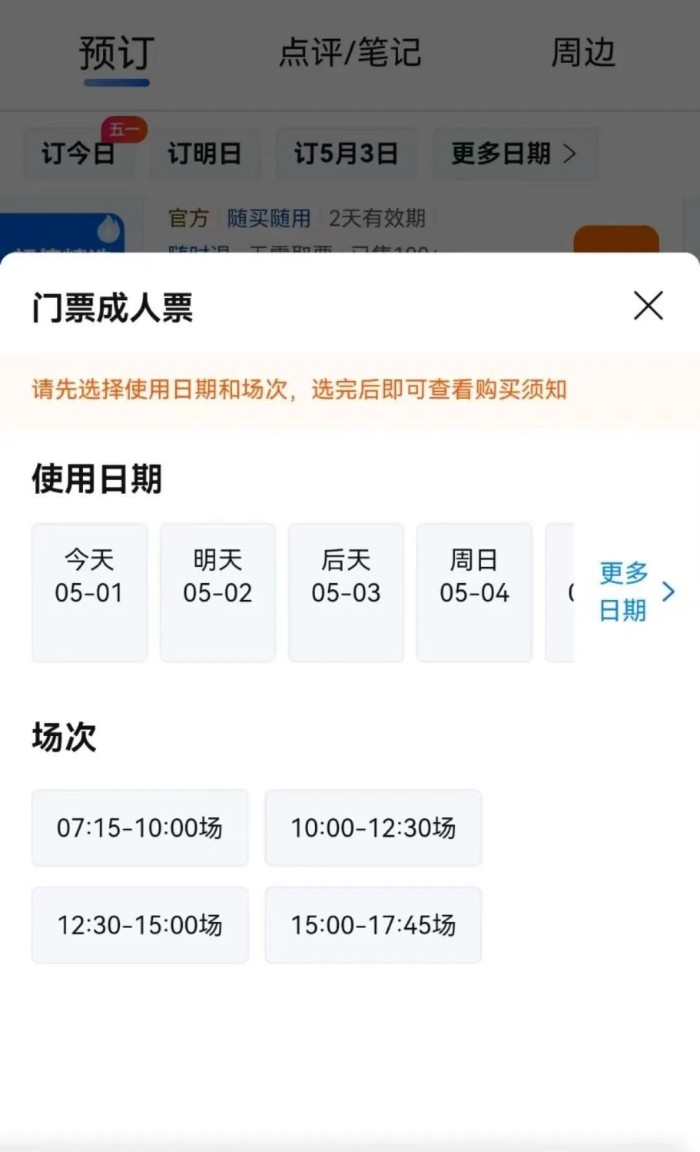The height and width of the screenshot is (1152, 700).
Task: Close the 门票成人票 dialog
Action: [648, 306]
